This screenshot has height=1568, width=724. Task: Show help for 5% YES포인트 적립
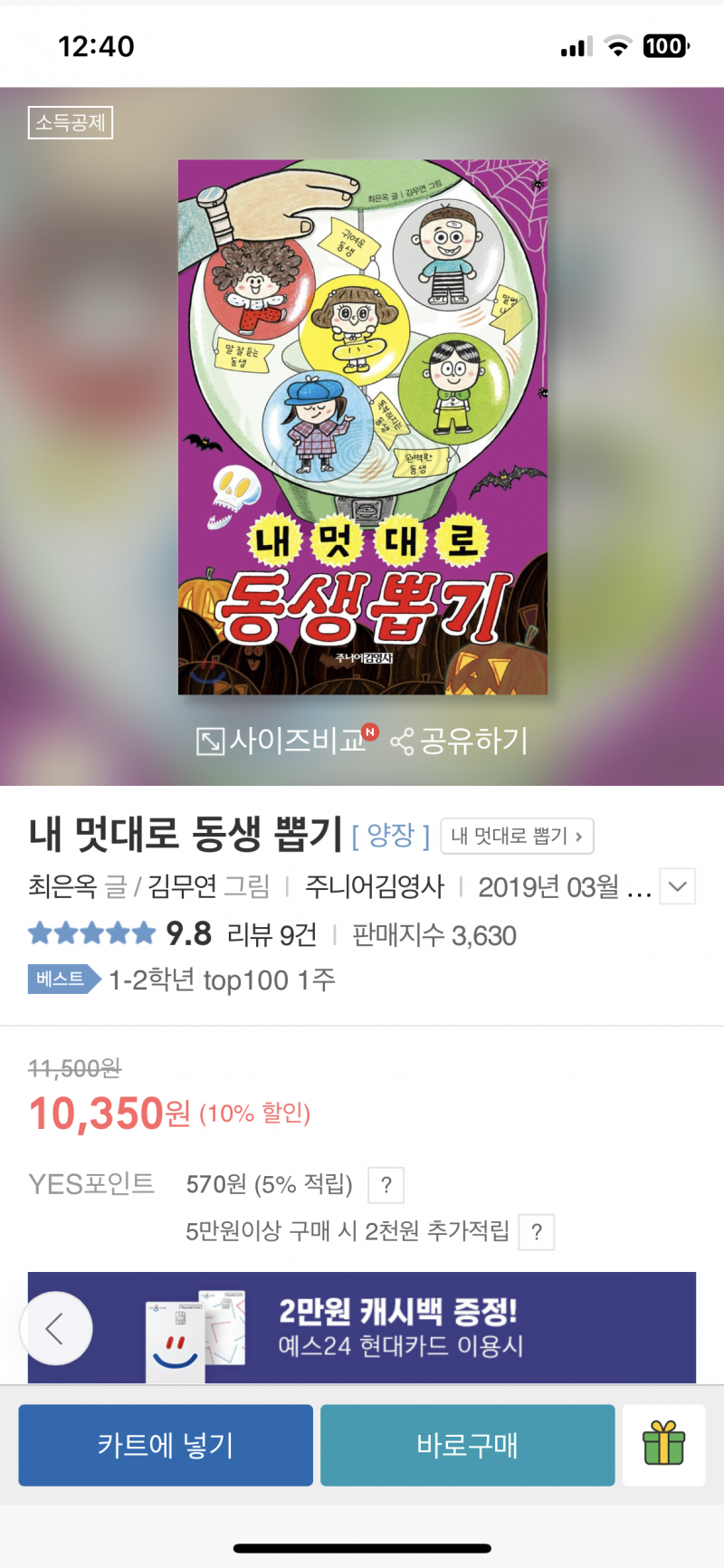point(386,1185)
